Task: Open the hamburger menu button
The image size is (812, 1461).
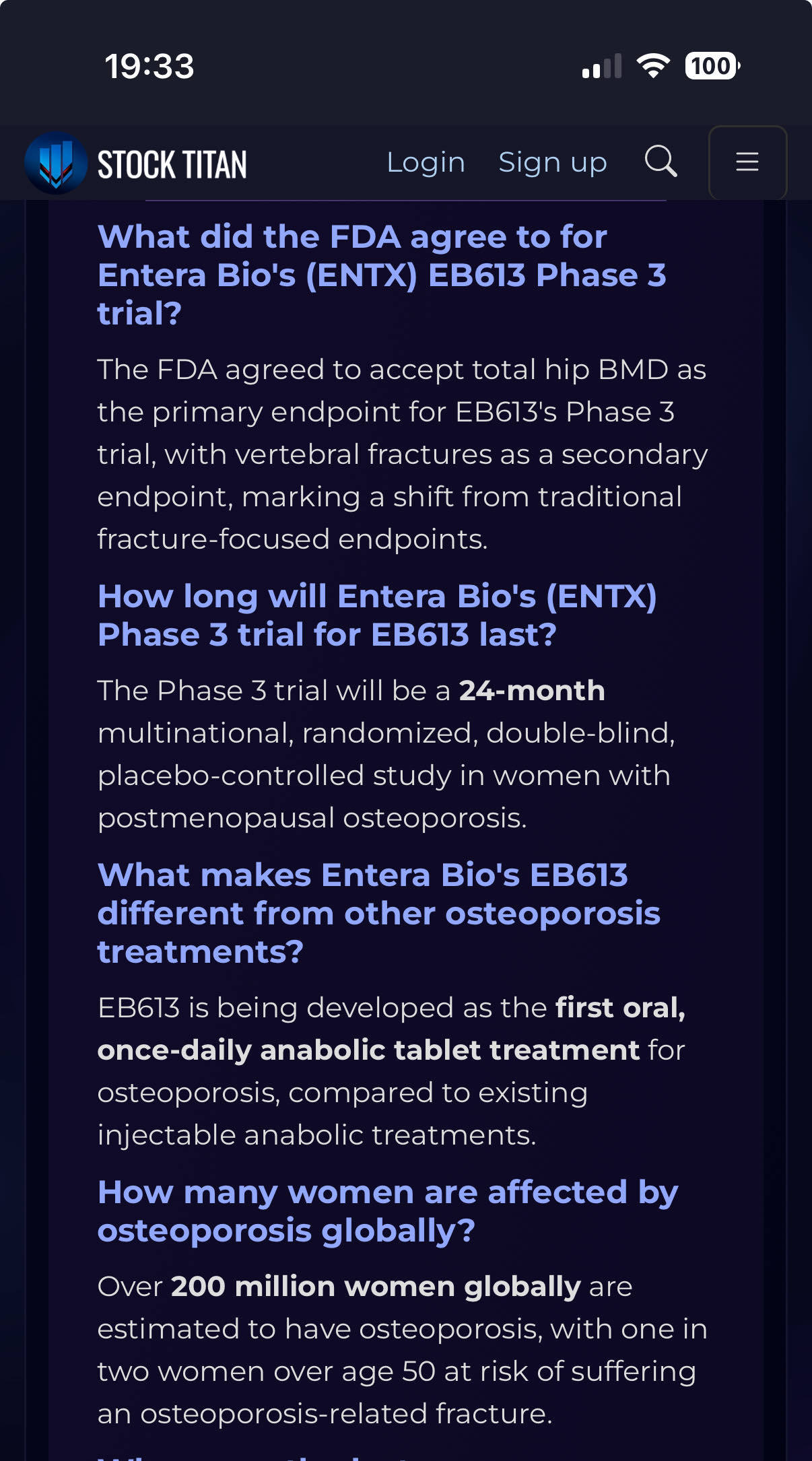Action: (x=747, y=162)
